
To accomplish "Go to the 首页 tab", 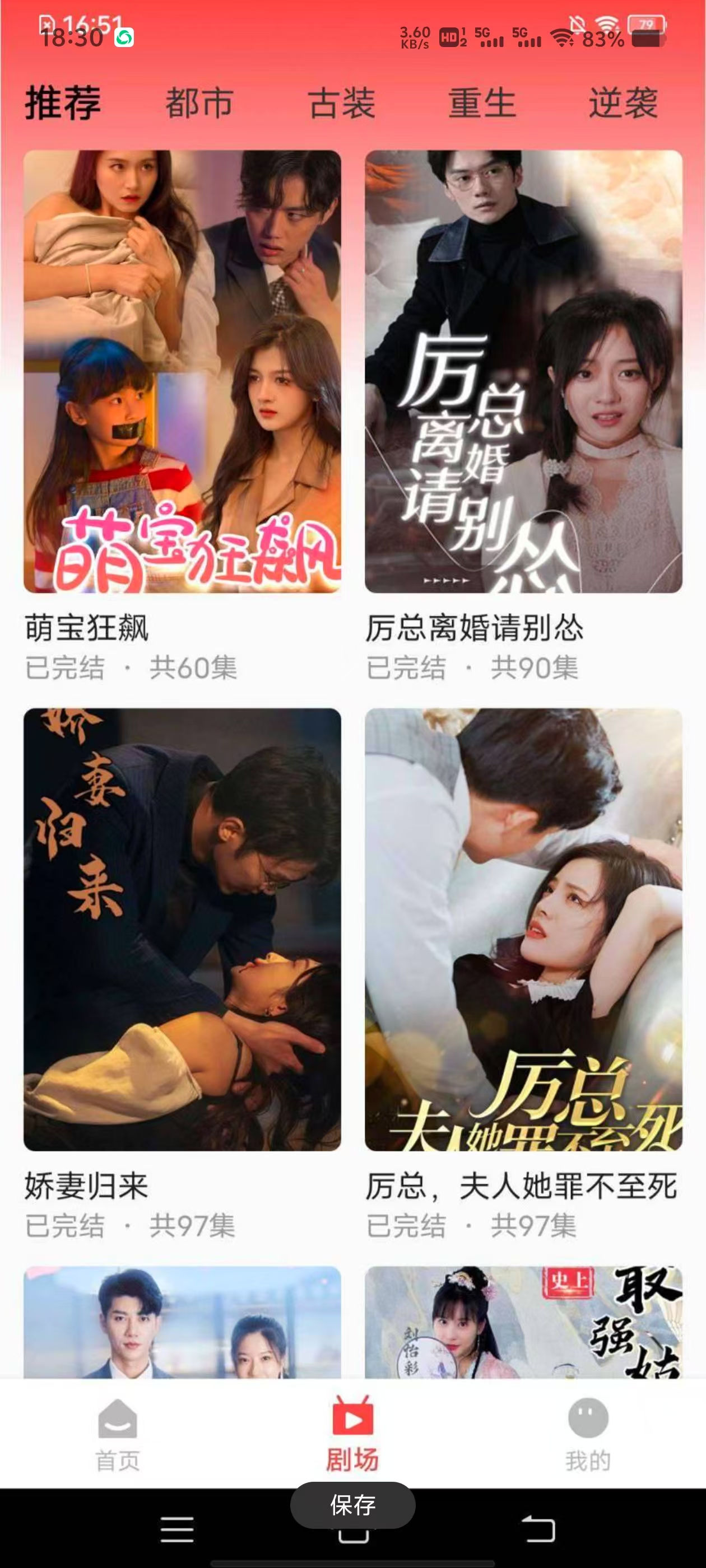I will [x=118, y=1434].
